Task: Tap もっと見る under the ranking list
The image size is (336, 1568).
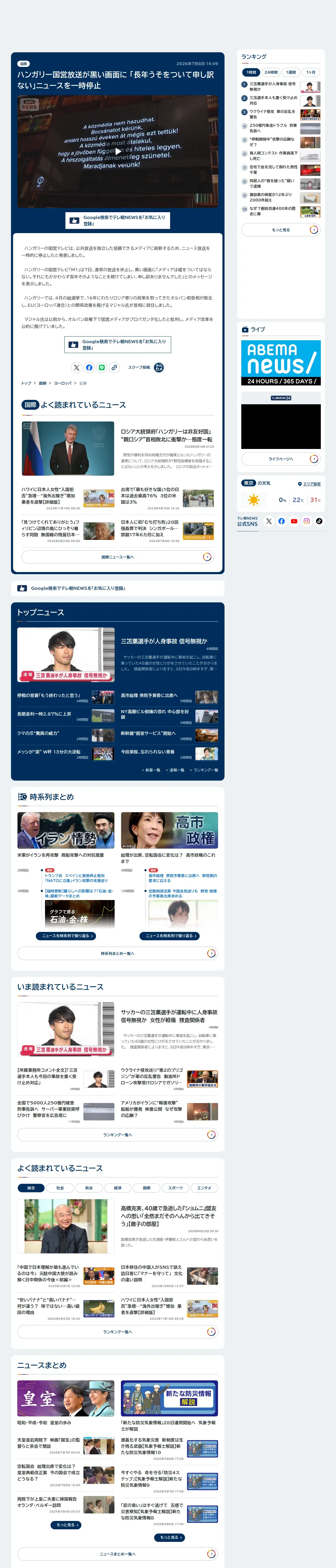Action: pyautogui.click(x=281, y=229)
